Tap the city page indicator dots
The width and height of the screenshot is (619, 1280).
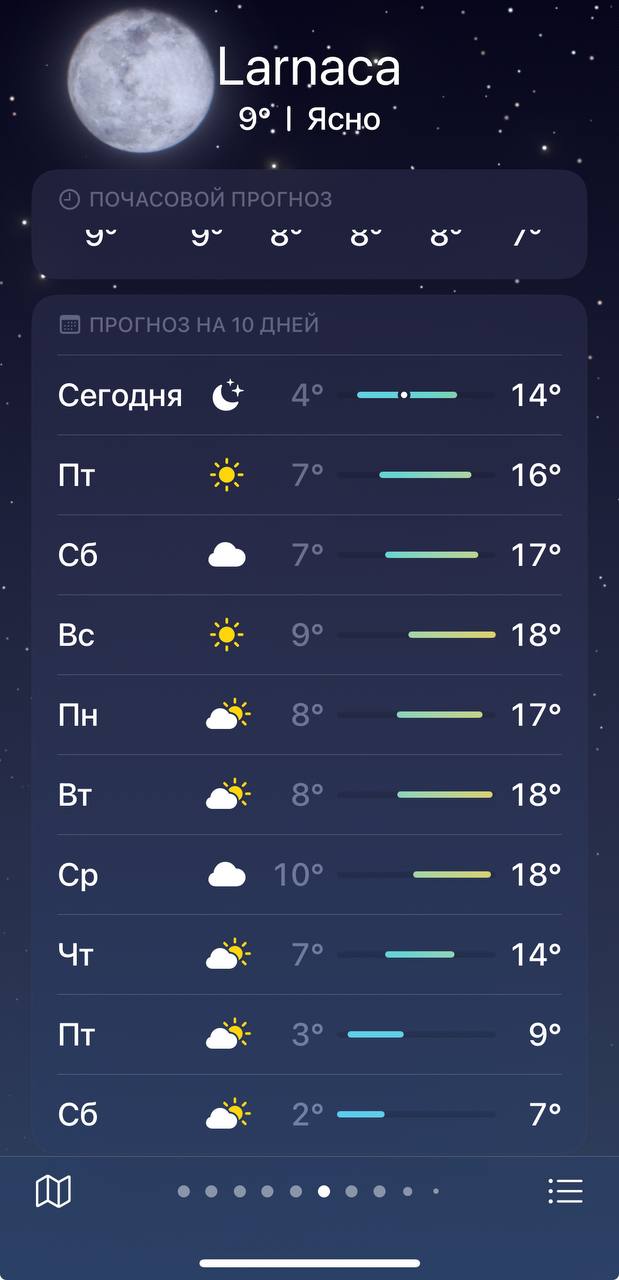click(309, 1191)
